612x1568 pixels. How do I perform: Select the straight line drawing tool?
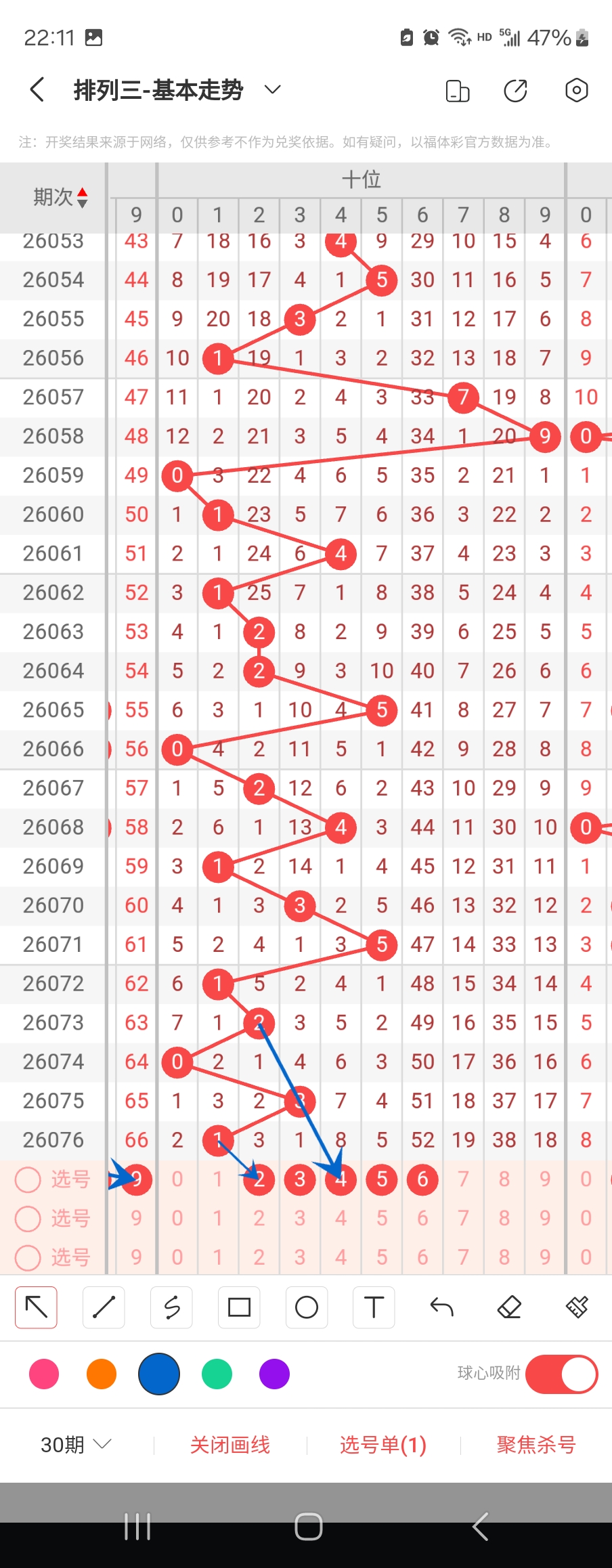pyautogui.click(x=104, y=1307)
